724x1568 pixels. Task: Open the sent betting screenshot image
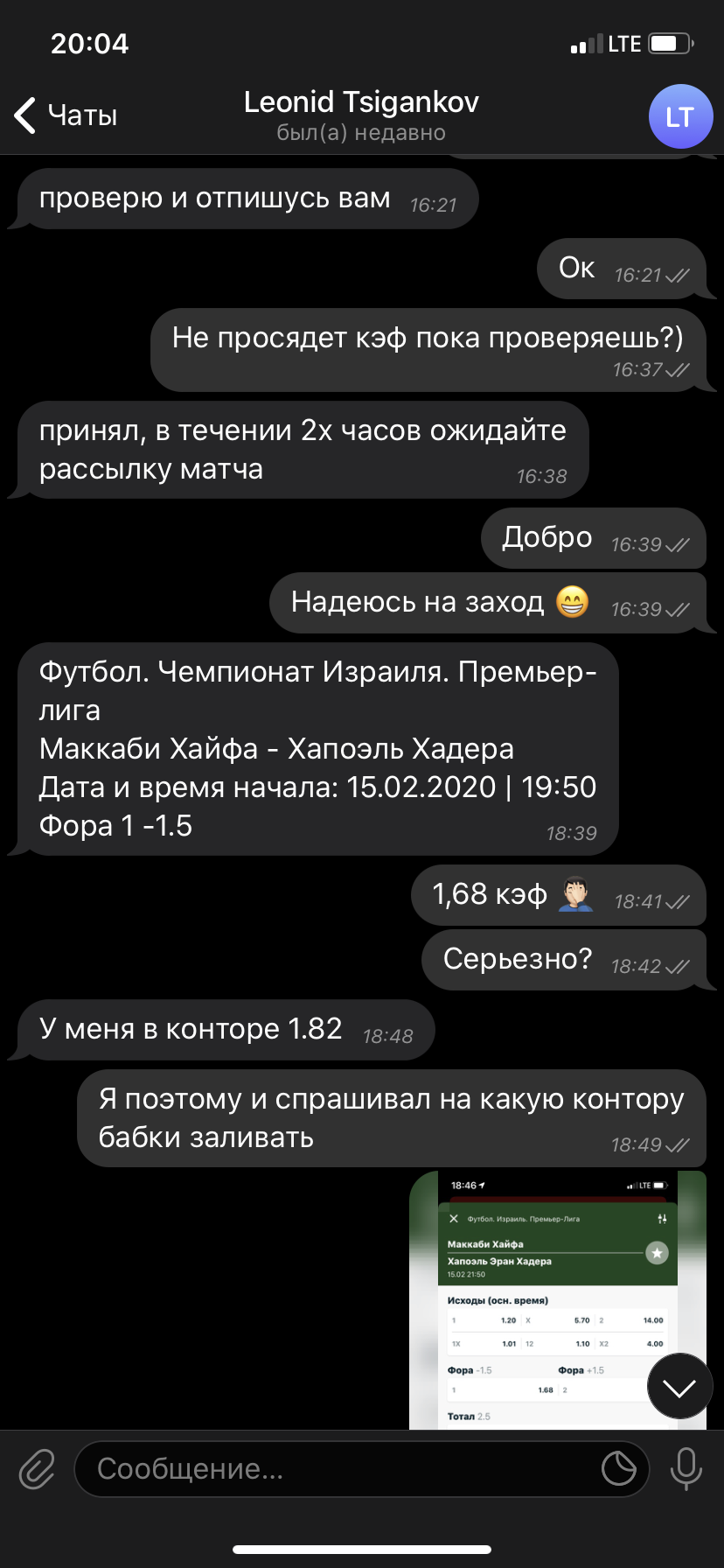click(558, 1300)
